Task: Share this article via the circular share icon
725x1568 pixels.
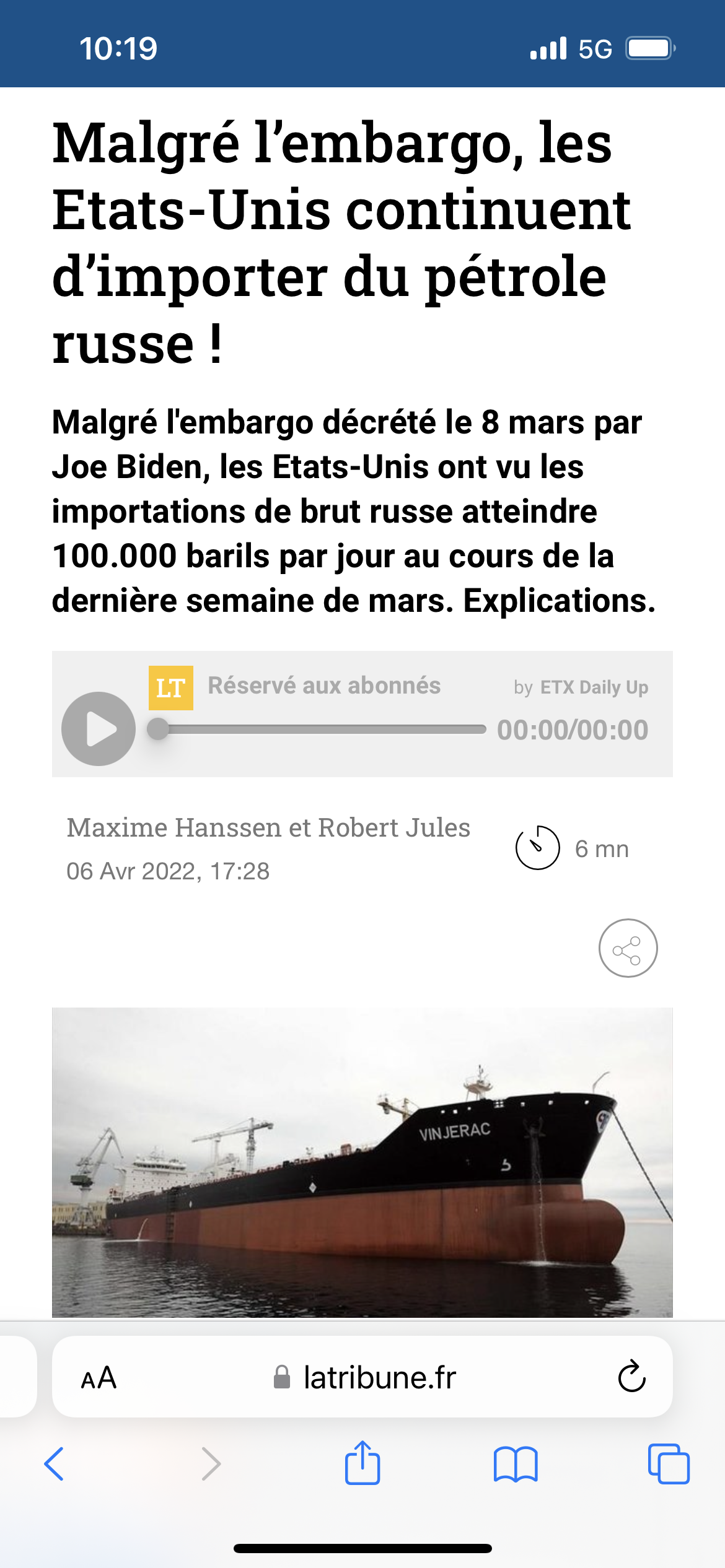Action: pyautogui.click(x=628, y=948)
